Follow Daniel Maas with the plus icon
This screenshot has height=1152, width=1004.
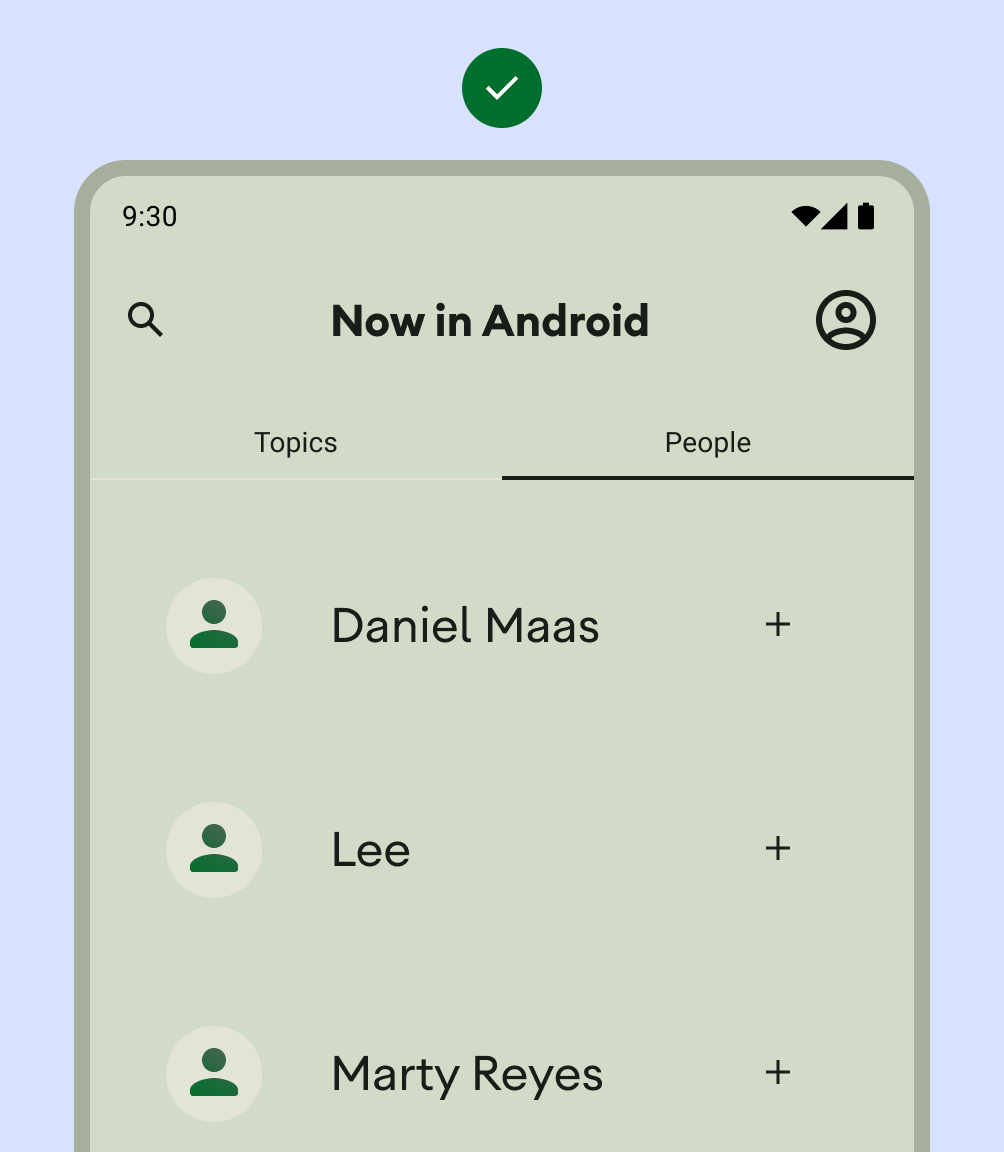tap(777, 625)
